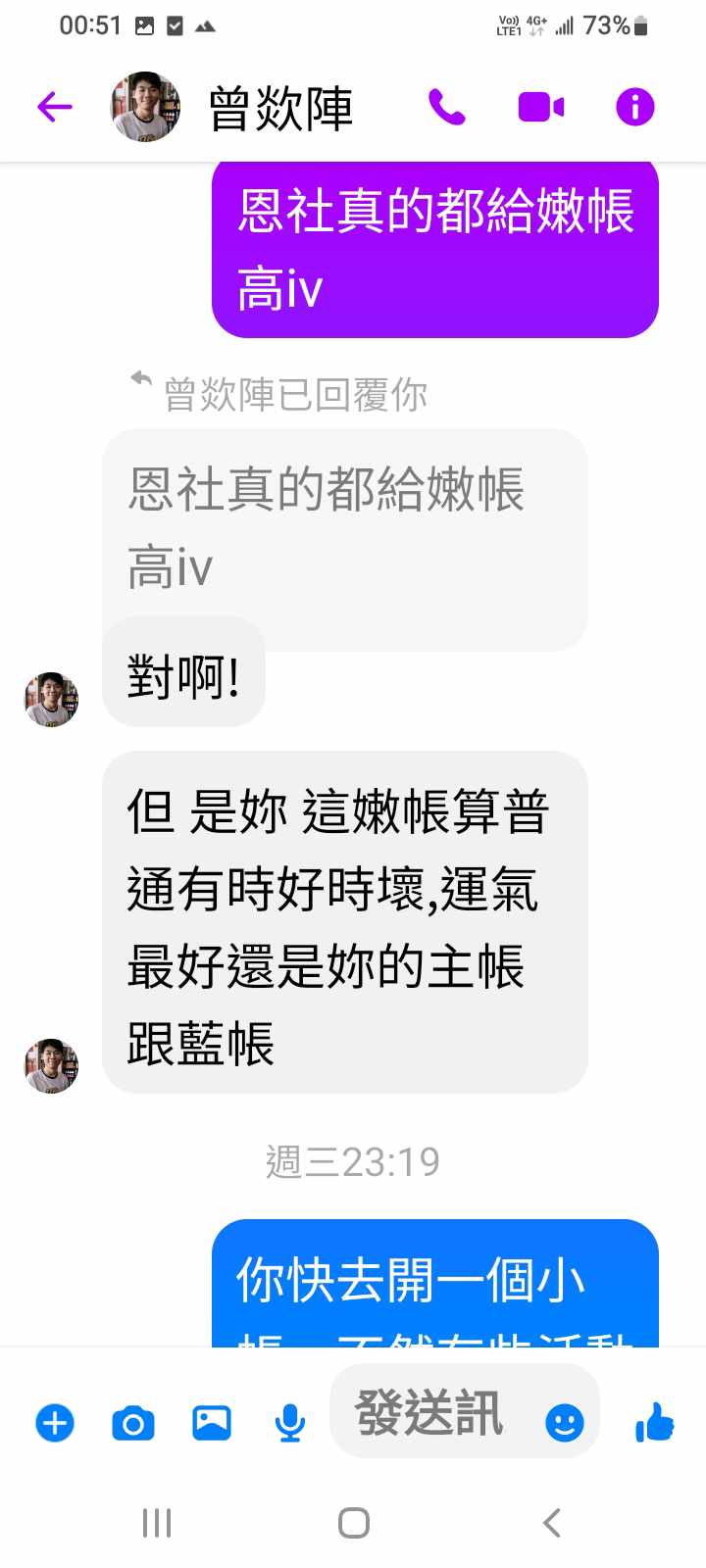Open conversation info for 曾欻陣
The image size is (706, 1568).
pos(634,107)
